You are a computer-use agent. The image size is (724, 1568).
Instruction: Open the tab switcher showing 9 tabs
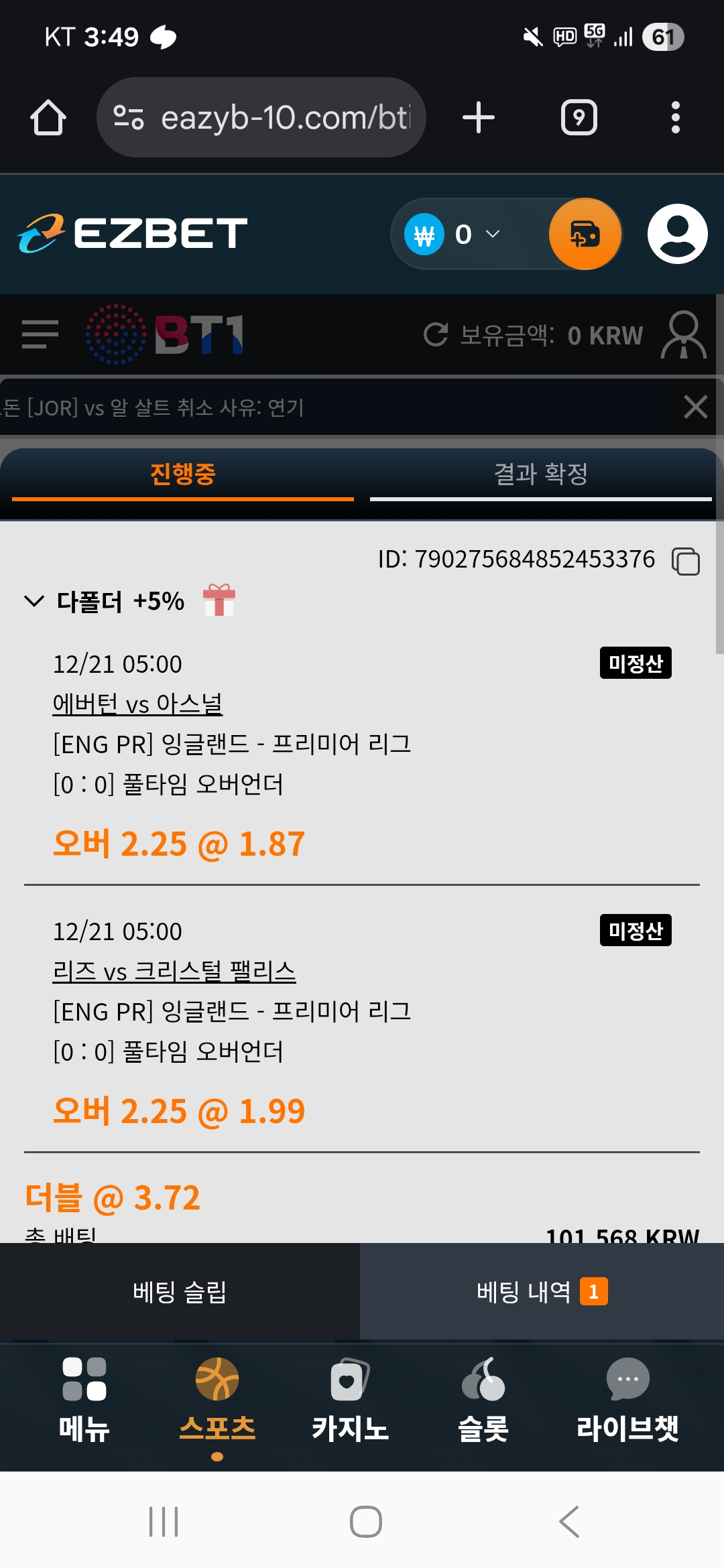pyautogui.click(x=579, y=118)
